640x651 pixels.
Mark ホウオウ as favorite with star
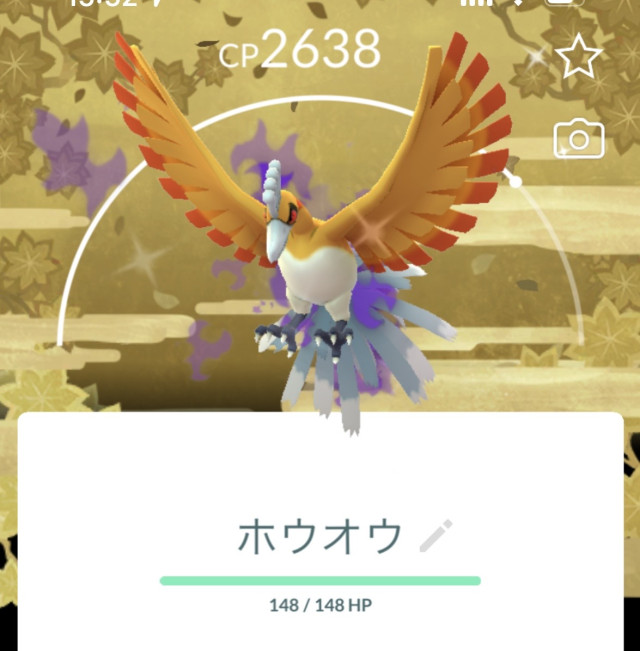click(x=579, y=57)
